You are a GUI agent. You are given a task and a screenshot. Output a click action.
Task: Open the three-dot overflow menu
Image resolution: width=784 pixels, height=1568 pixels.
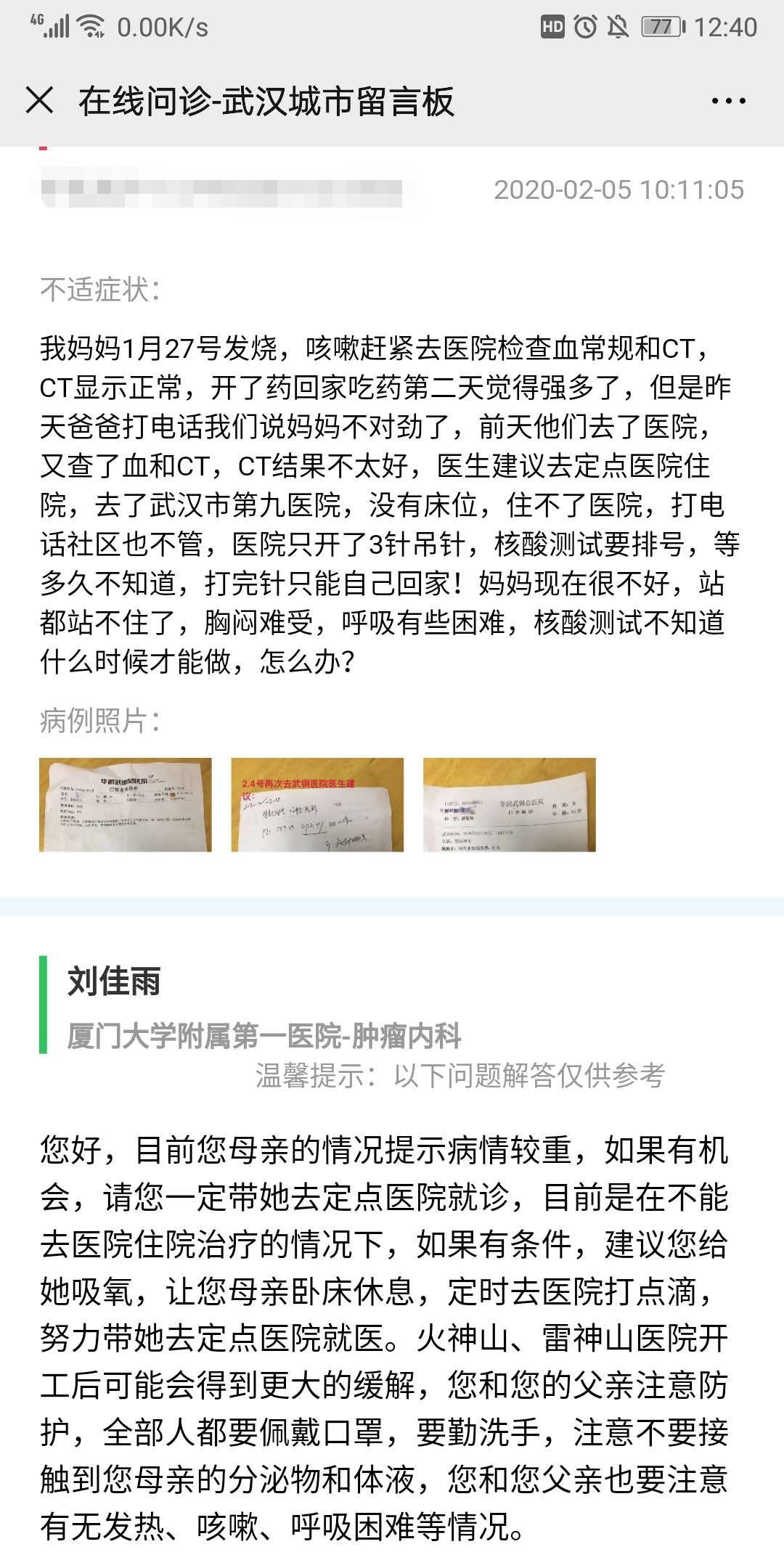coord(728,101)
